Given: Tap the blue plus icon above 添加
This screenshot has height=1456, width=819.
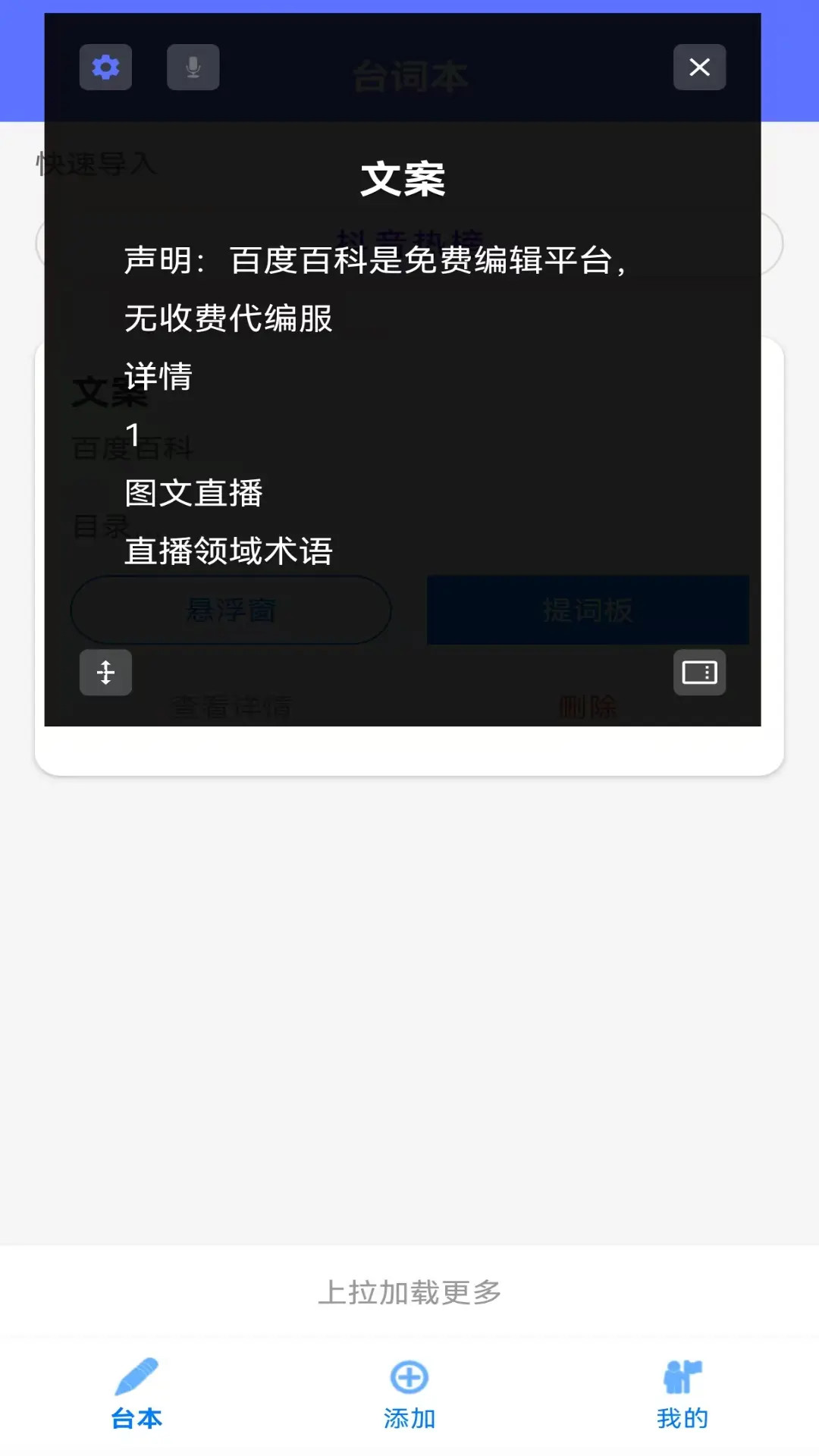Looking at the screenshot, I should (409, 1376).
